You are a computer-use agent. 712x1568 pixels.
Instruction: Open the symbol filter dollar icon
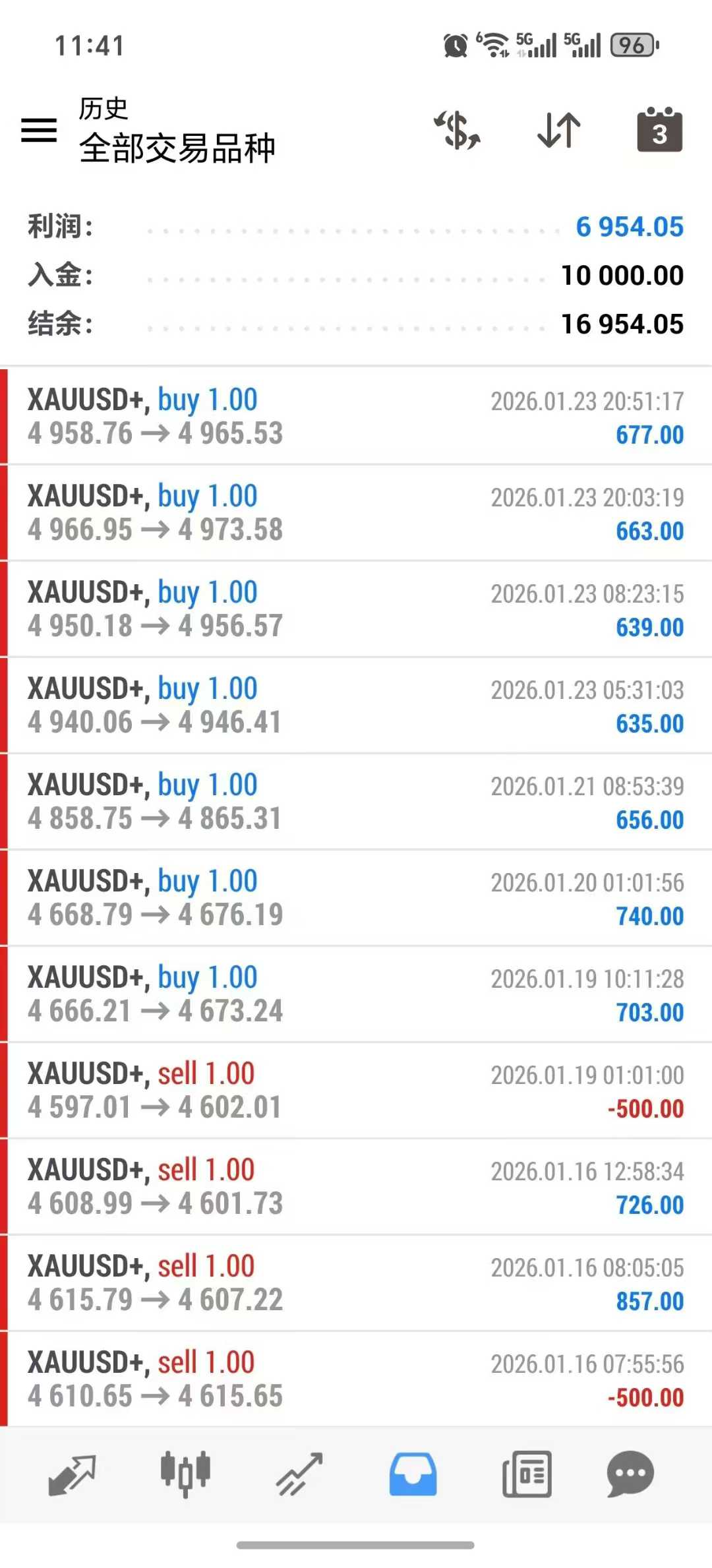pyautogui.click(x=457, y=130)
